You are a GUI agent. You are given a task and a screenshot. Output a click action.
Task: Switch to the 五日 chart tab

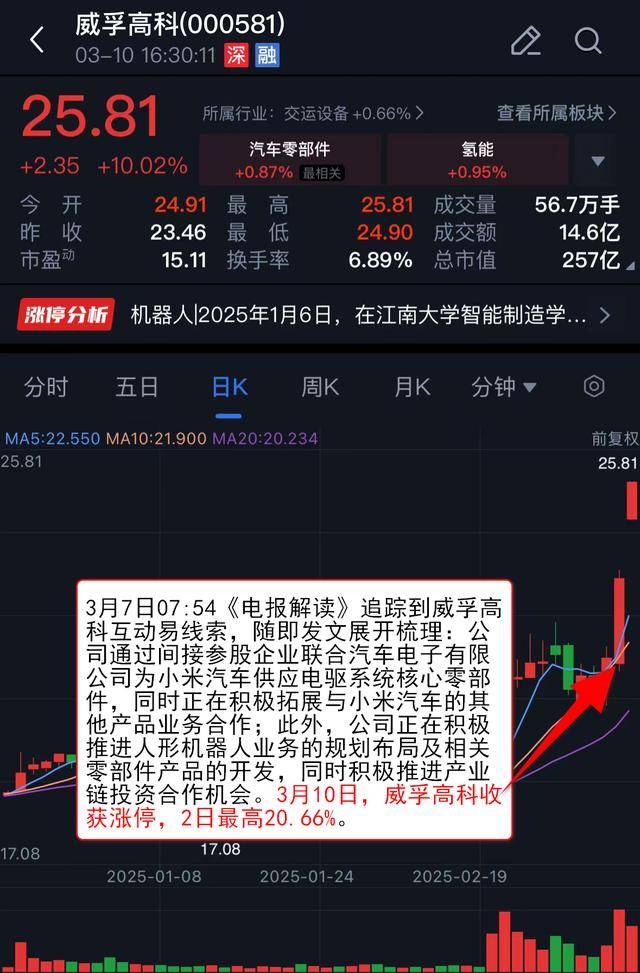click(x=137, y=387)
